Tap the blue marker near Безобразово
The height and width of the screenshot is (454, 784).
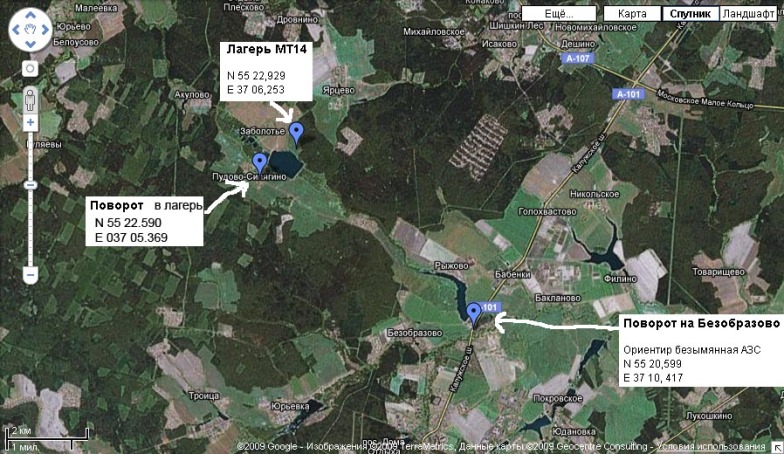pyautogui.click(x=475, y=315)
